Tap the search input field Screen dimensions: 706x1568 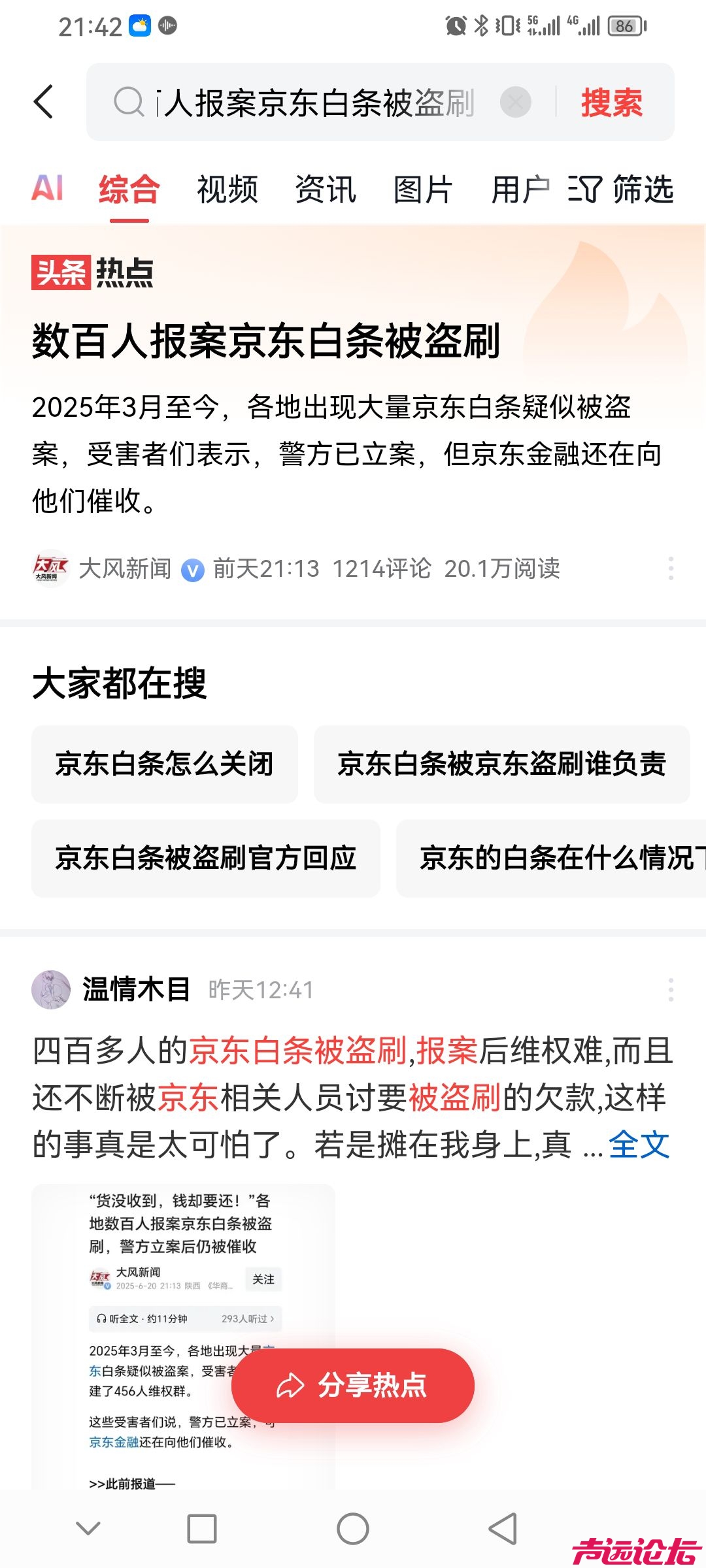click(x=314, y=103)
